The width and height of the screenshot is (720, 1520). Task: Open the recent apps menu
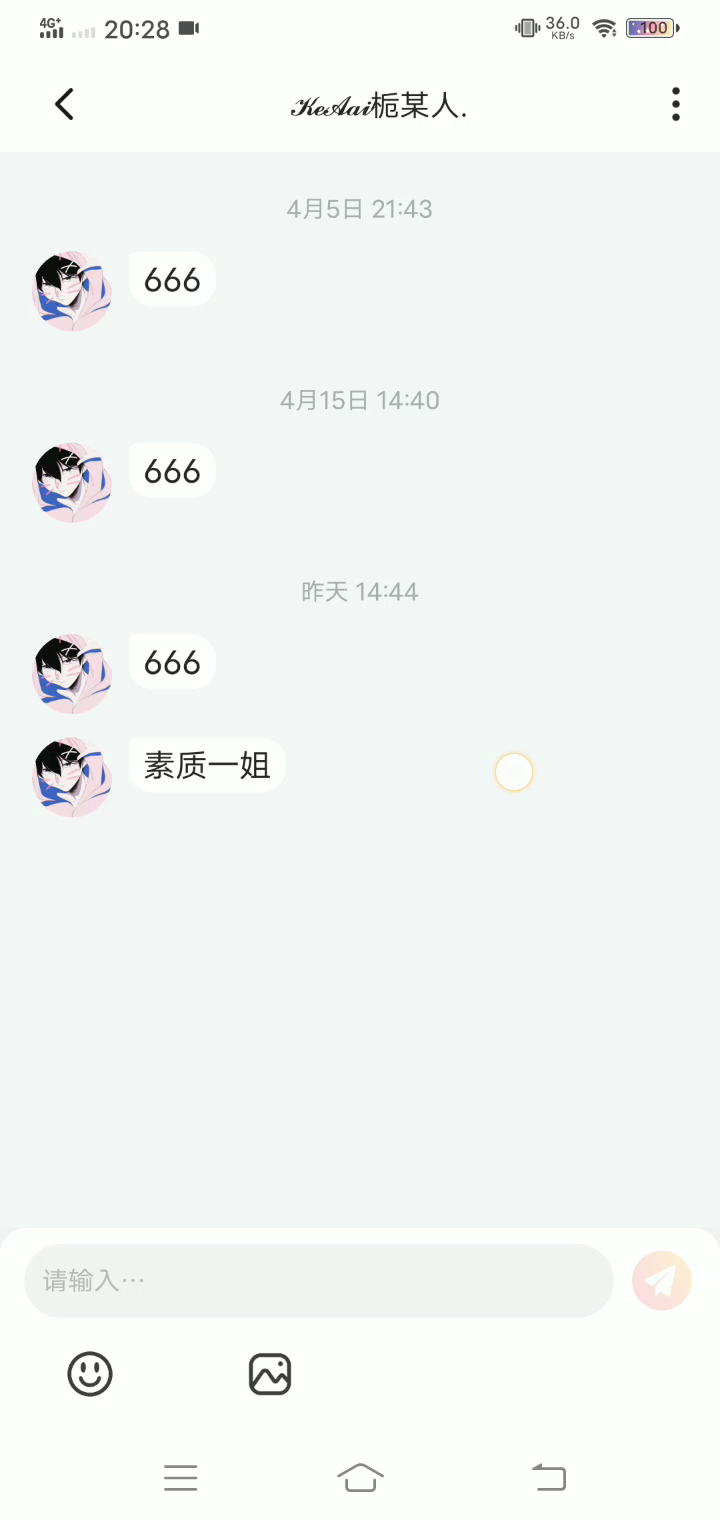click(181, 1477)
